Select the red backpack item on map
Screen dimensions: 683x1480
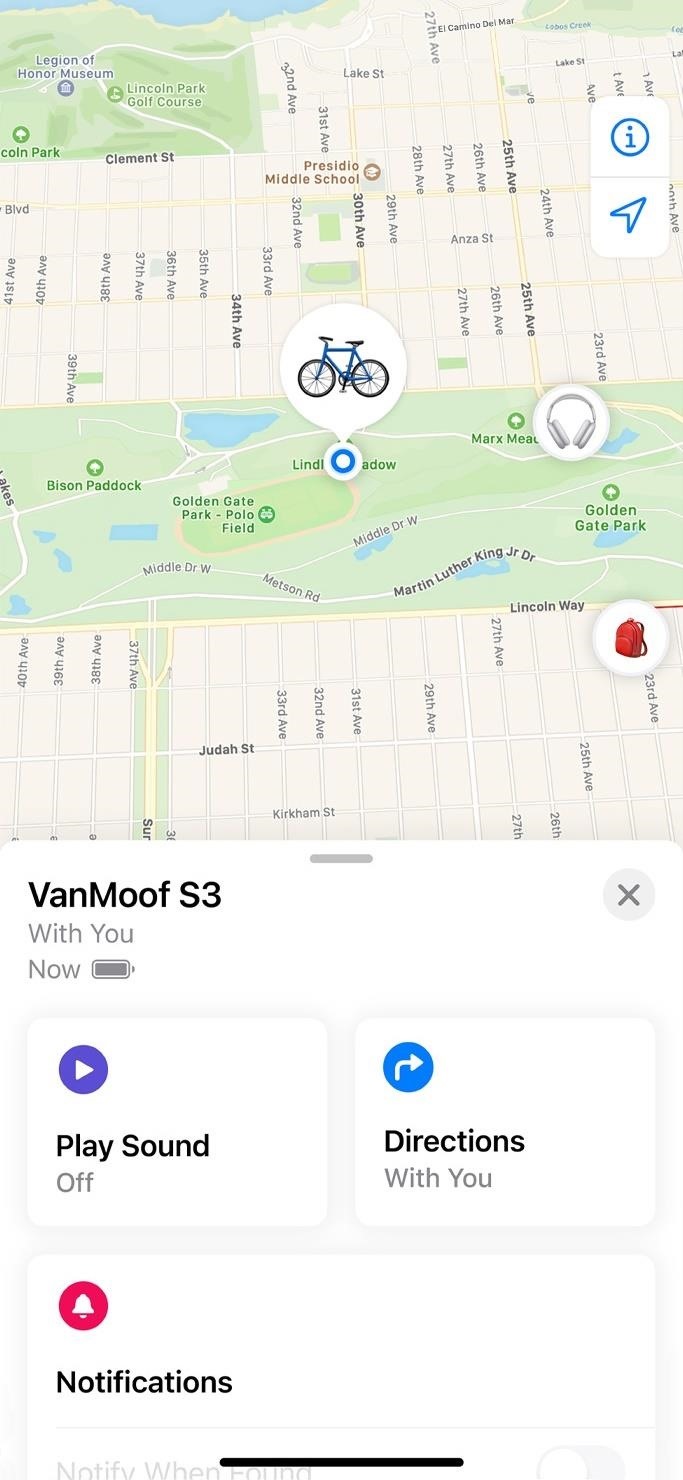pos(630,637)
